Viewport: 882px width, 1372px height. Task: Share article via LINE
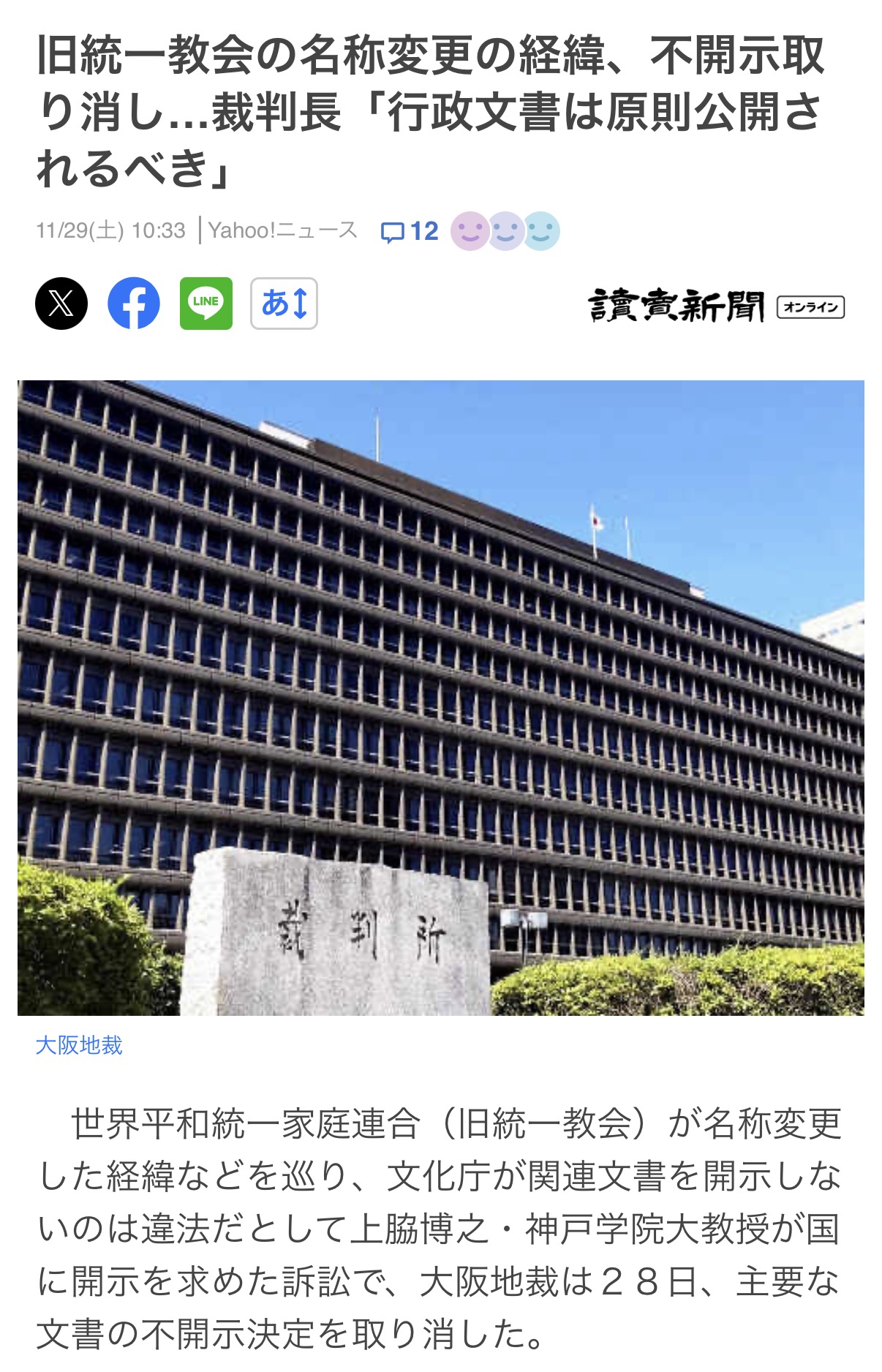(206, 304)
